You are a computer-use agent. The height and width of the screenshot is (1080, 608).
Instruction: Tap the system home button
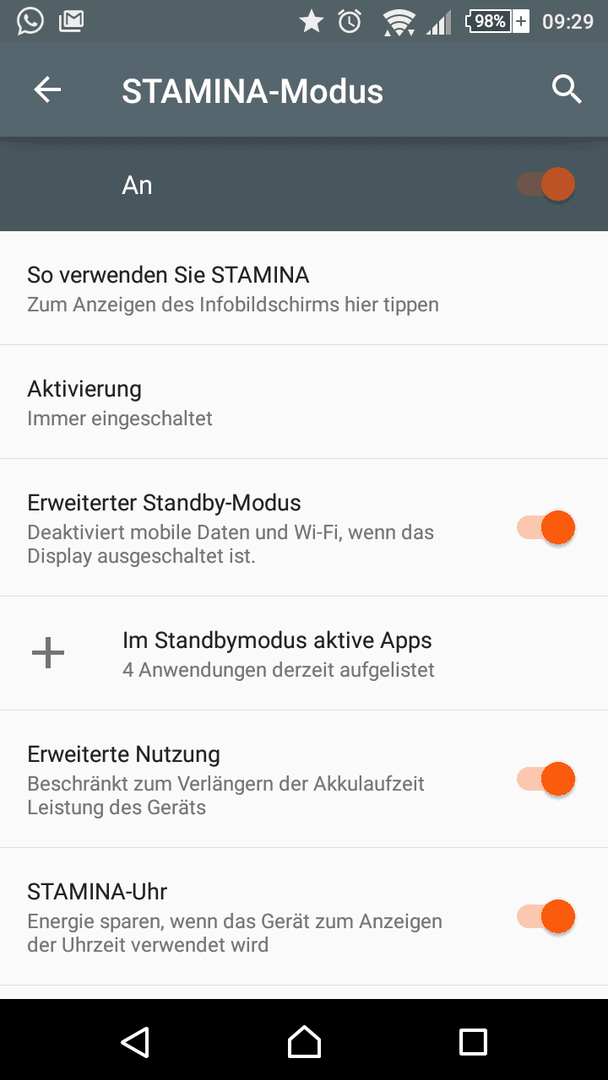pyautogui.click(x=304, y=1040)
